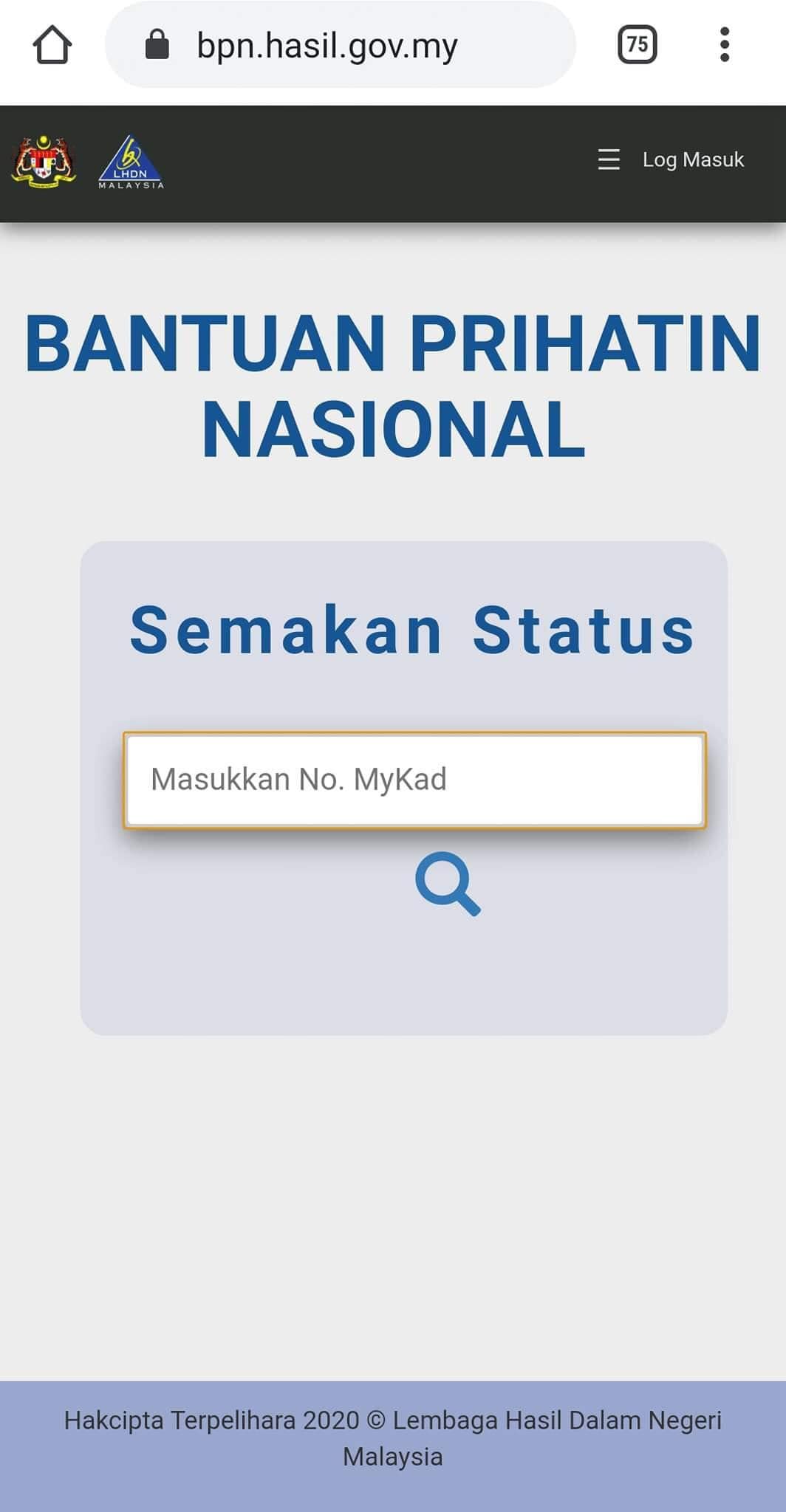Tap the LHDN Malaysia logo
The width and height of the screenshot is (786, 1512).
131,162
